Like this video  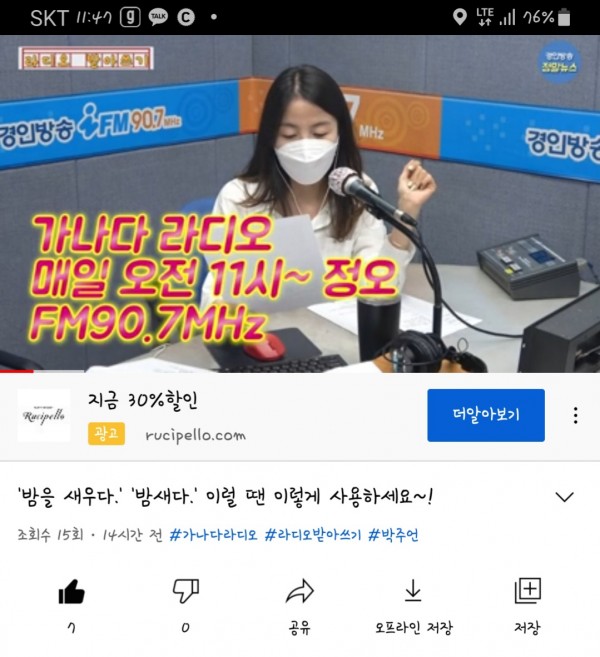pos(71,592)
